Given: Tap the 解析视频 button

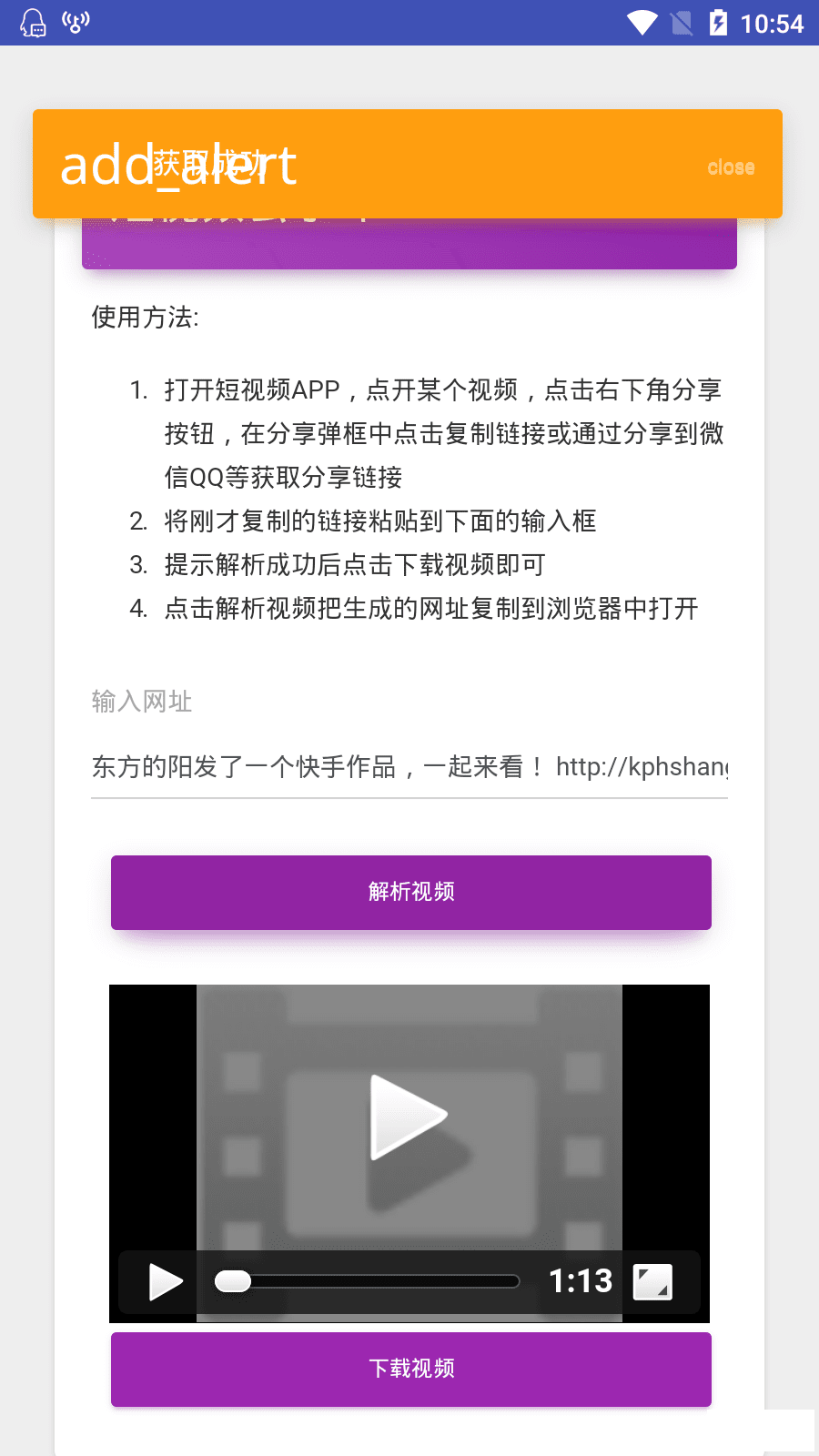Looking at the screenshot, I should tap(410, 892).
